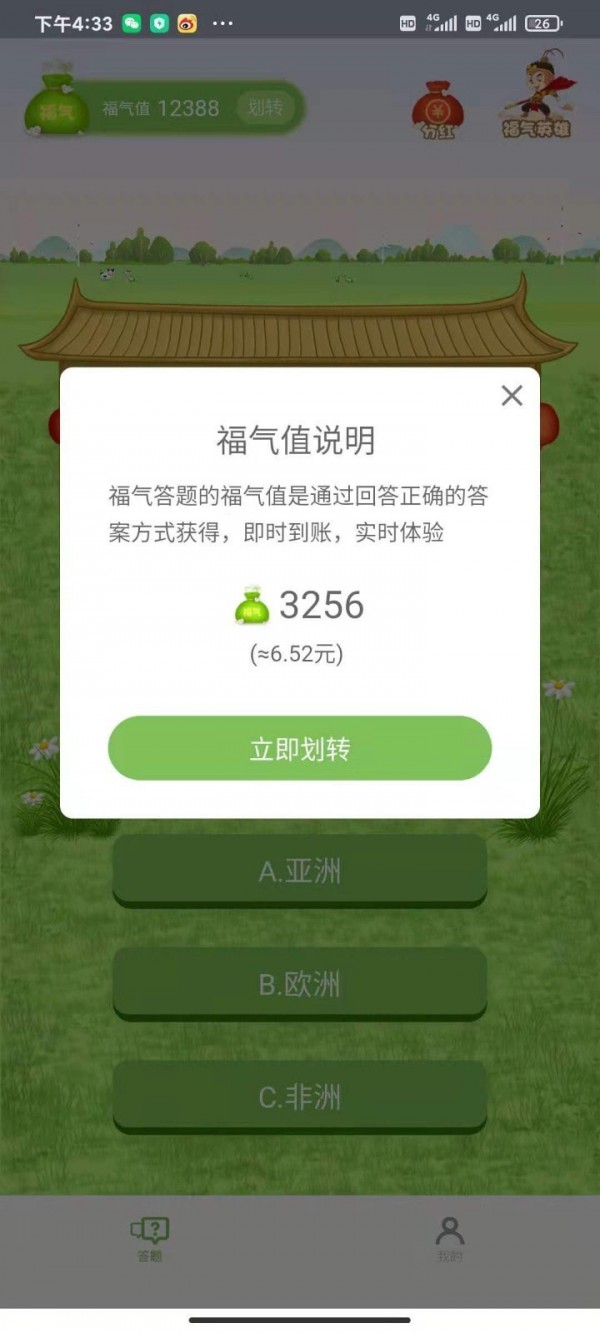600x1333 pixels.
Task: Select answer A.亚洲
Action: tap(300, 871)
